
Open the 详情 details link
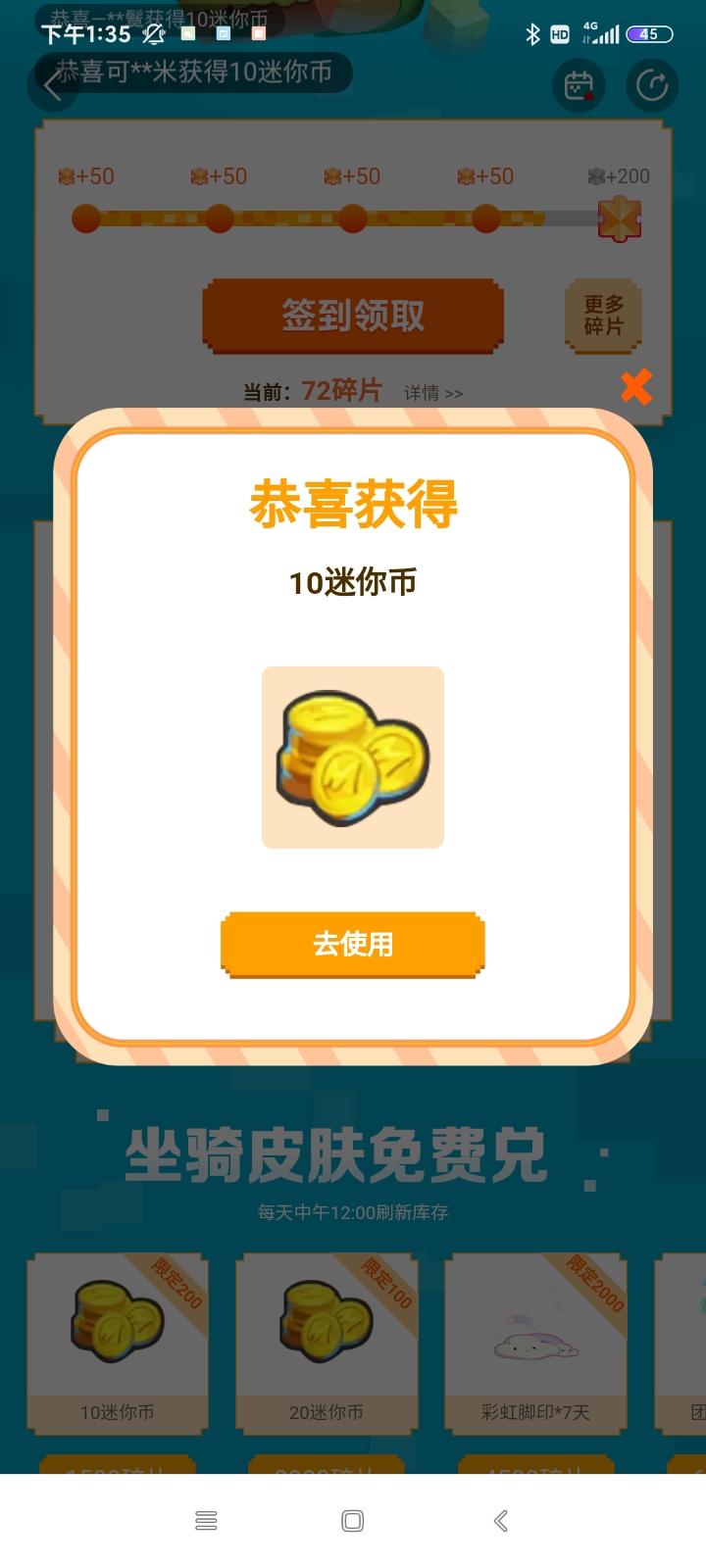pyautogui.click(x=432, y=393)
